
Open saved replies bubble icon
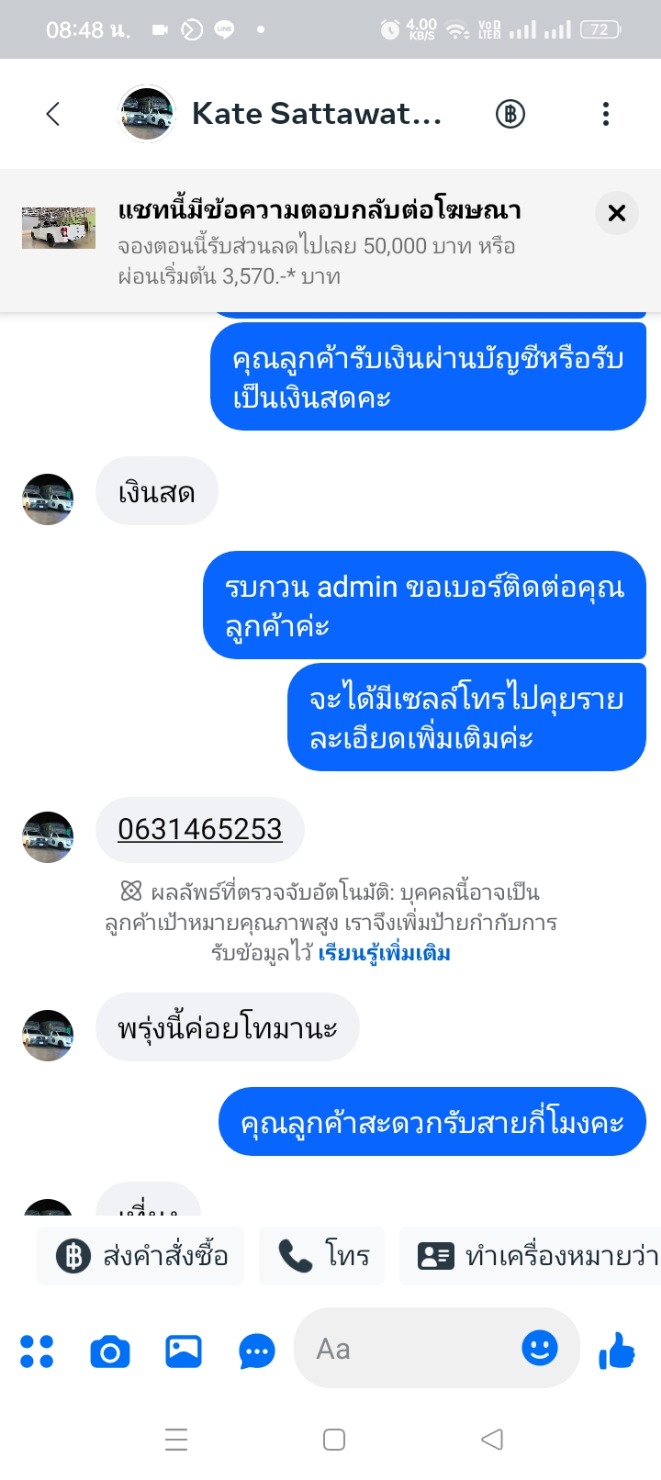pos(257,1352)
